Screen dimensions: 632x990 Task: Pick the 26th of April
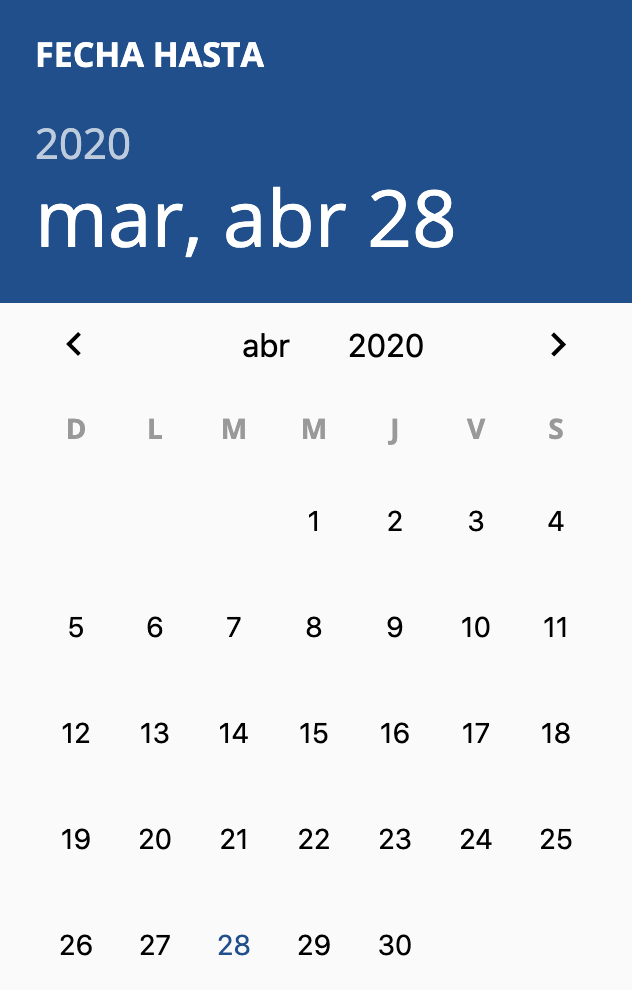click(76, 945)
